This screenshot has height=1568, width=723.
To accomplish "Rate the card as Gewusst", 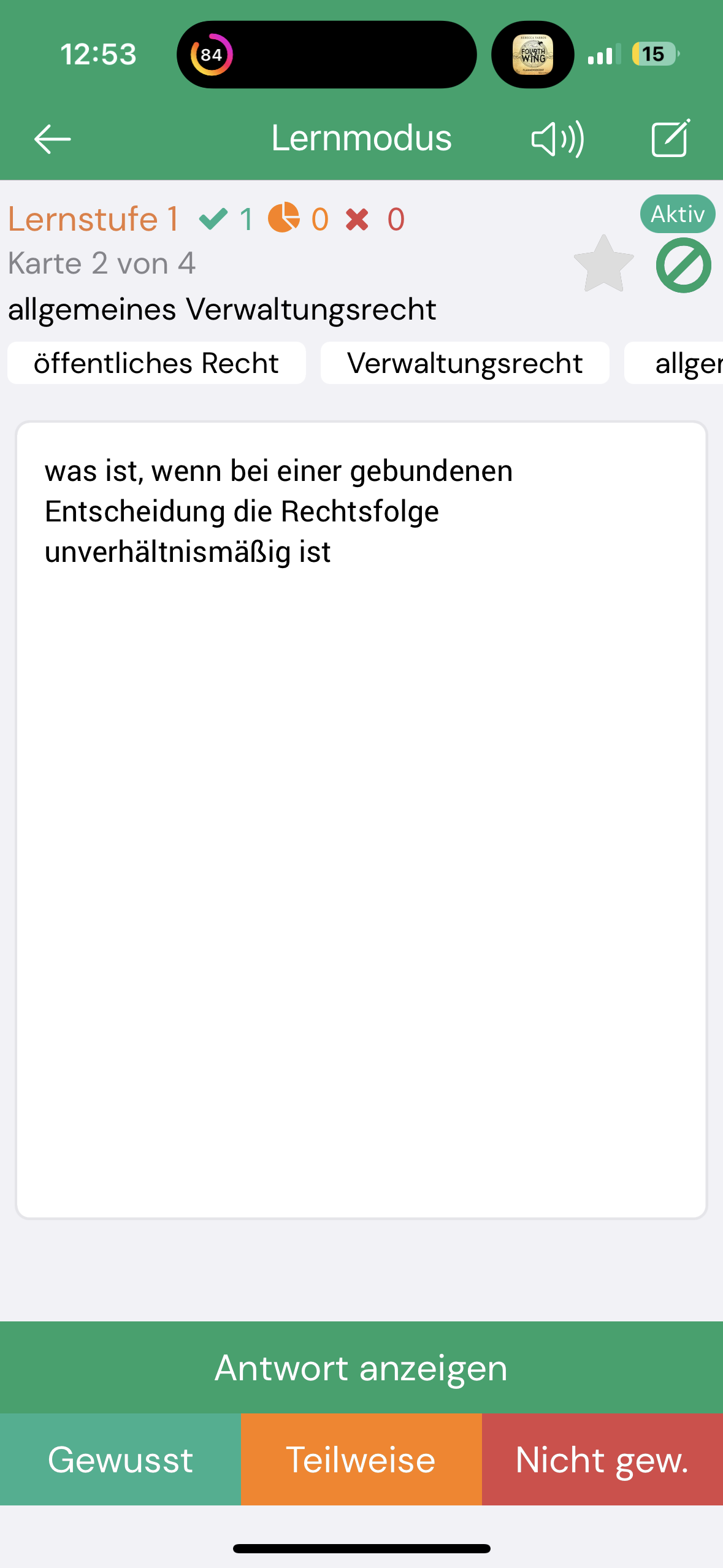I will pos(120,1459).
